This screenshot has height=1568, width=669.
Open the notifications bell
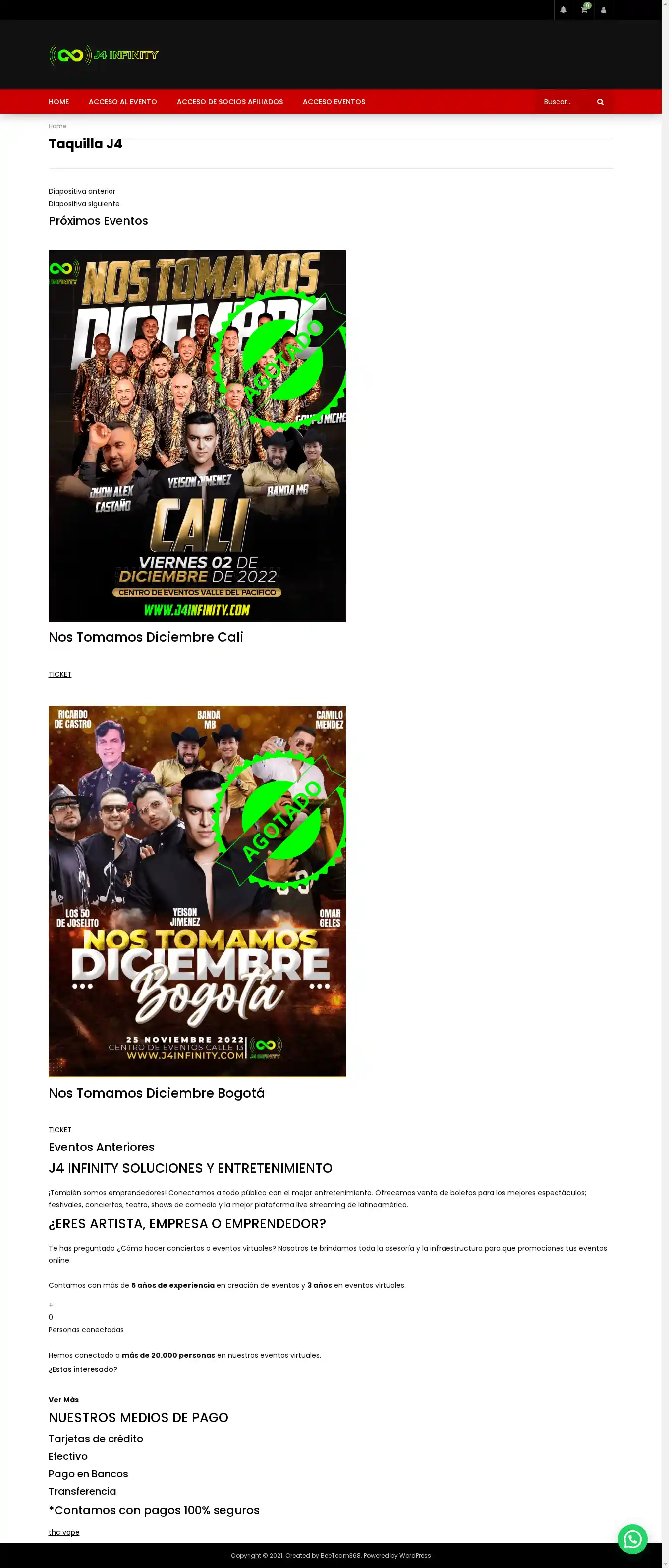(563, 10)
